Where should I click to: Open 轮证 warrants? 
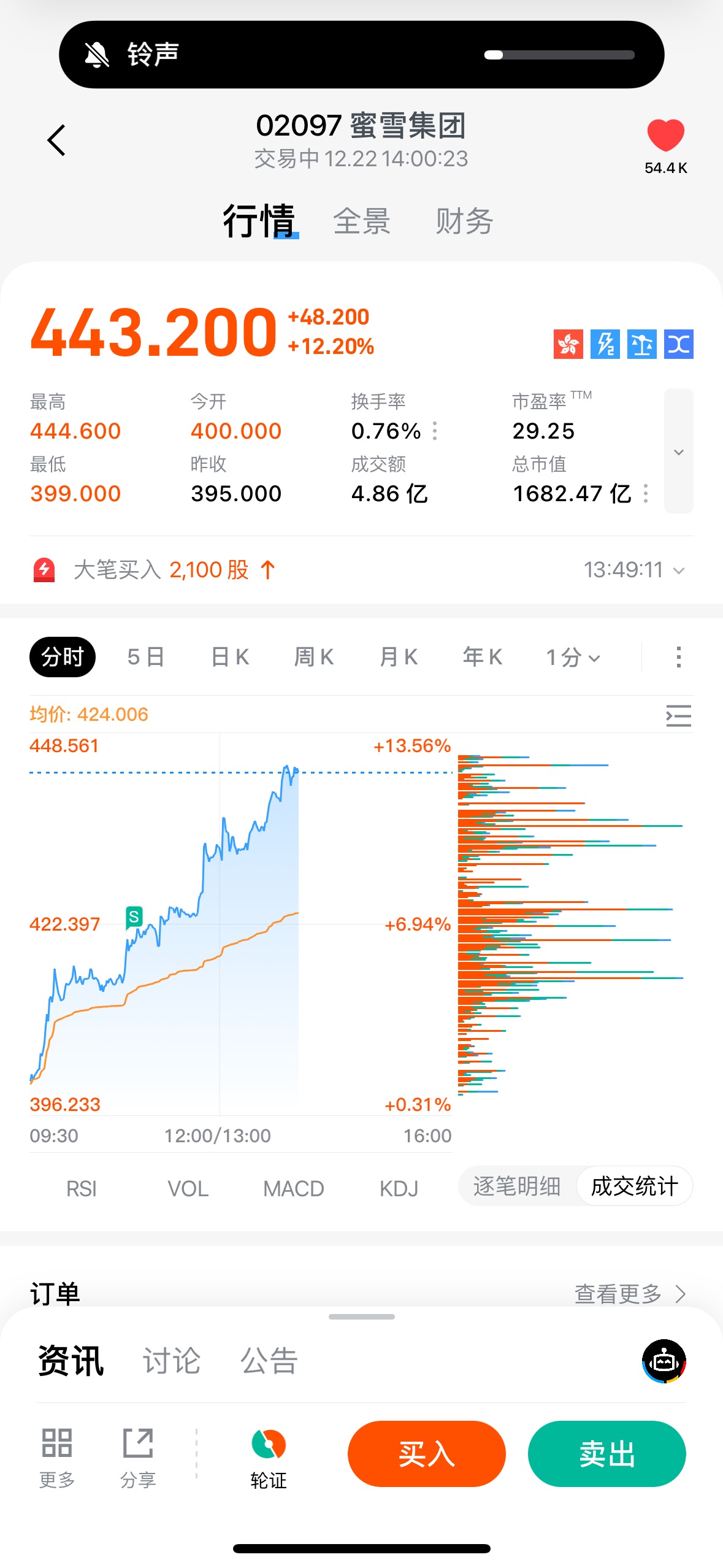click(x=269, y=1459)
